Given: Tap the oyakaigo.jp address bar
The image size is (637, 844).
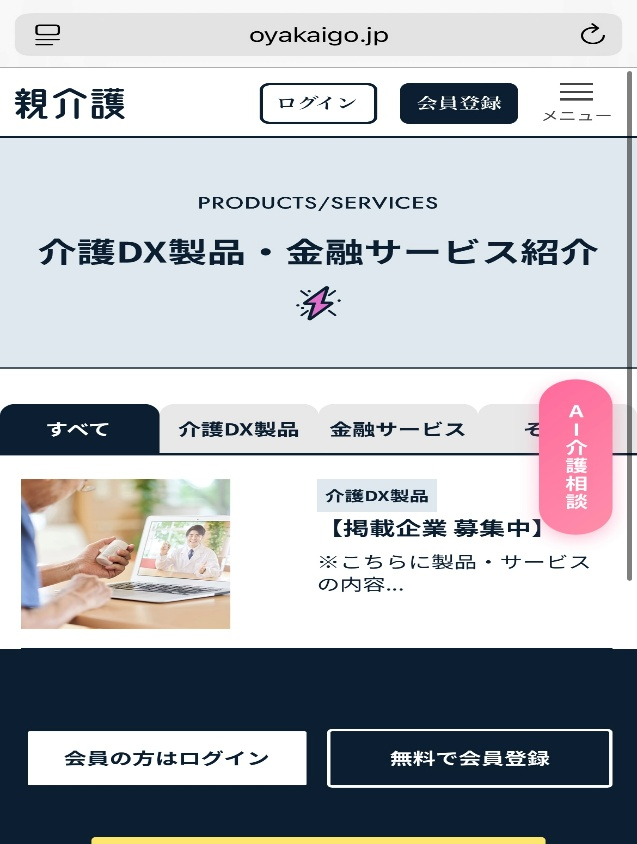Looking at the screenshot, I should pos(318,35).
